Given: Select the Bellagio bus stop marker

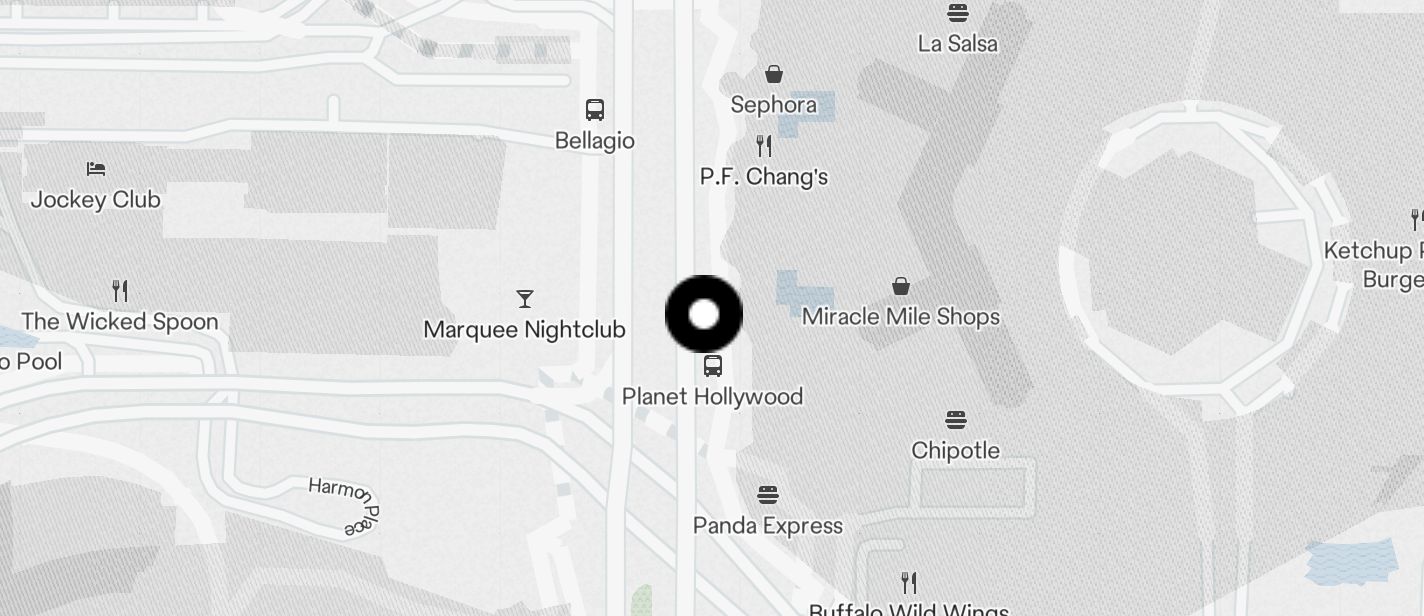Looking at the screenshot, I should click(595, 110).
